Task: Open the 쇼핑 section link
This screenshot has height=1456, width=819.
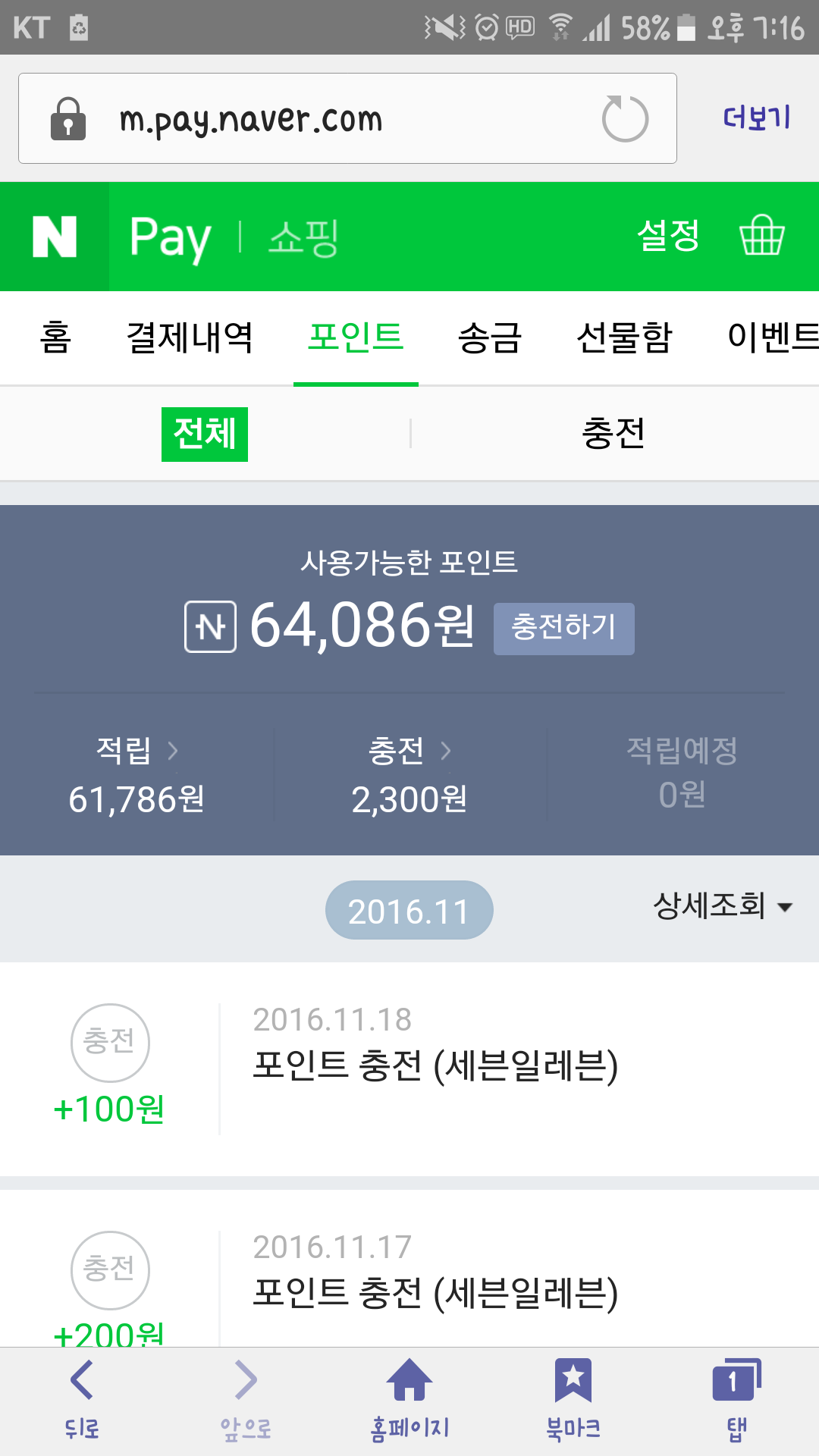Action: click(x=303, y=237)
